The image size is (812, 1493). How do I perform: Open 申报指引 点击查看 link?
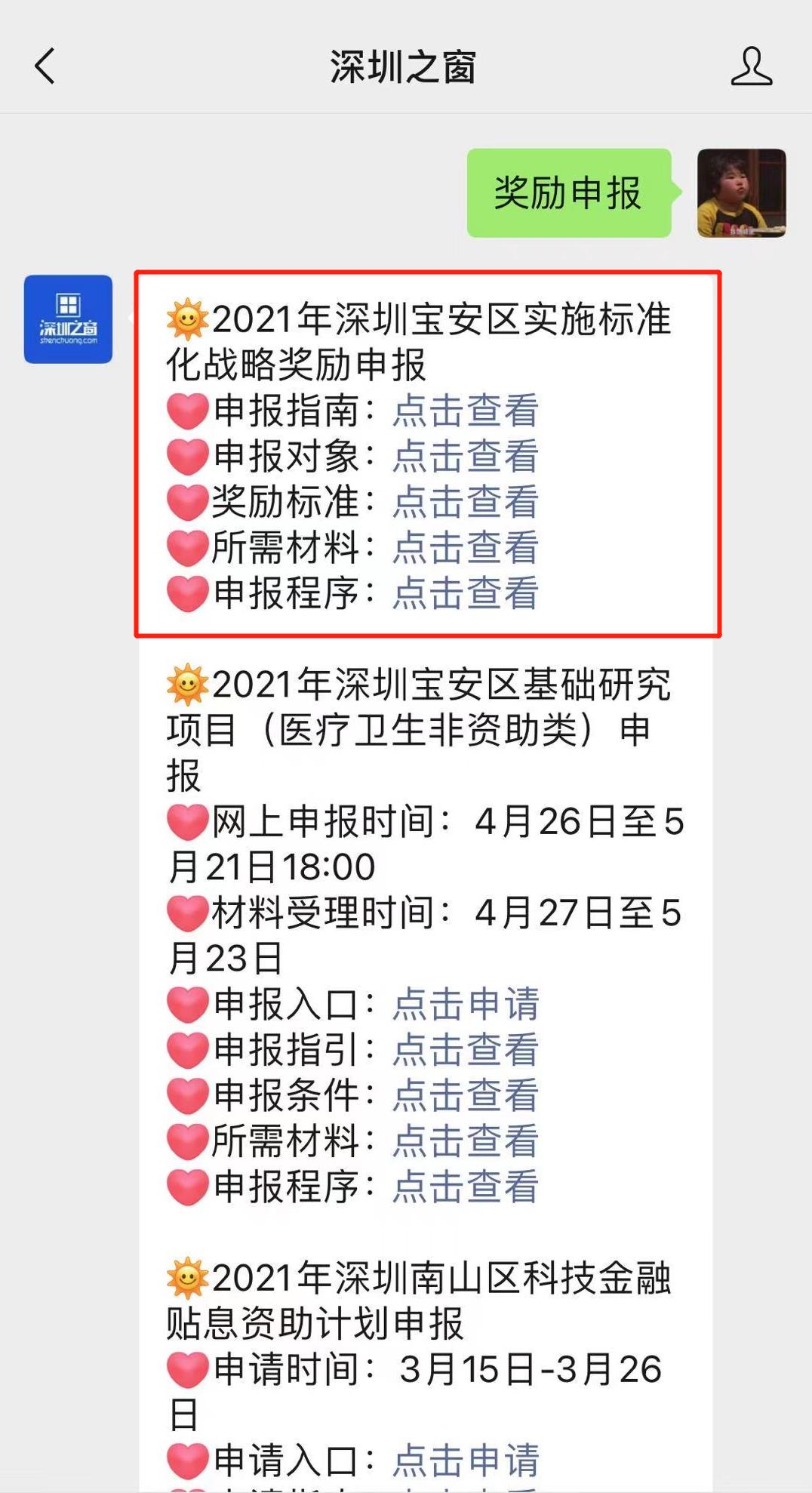[465, 1050]
